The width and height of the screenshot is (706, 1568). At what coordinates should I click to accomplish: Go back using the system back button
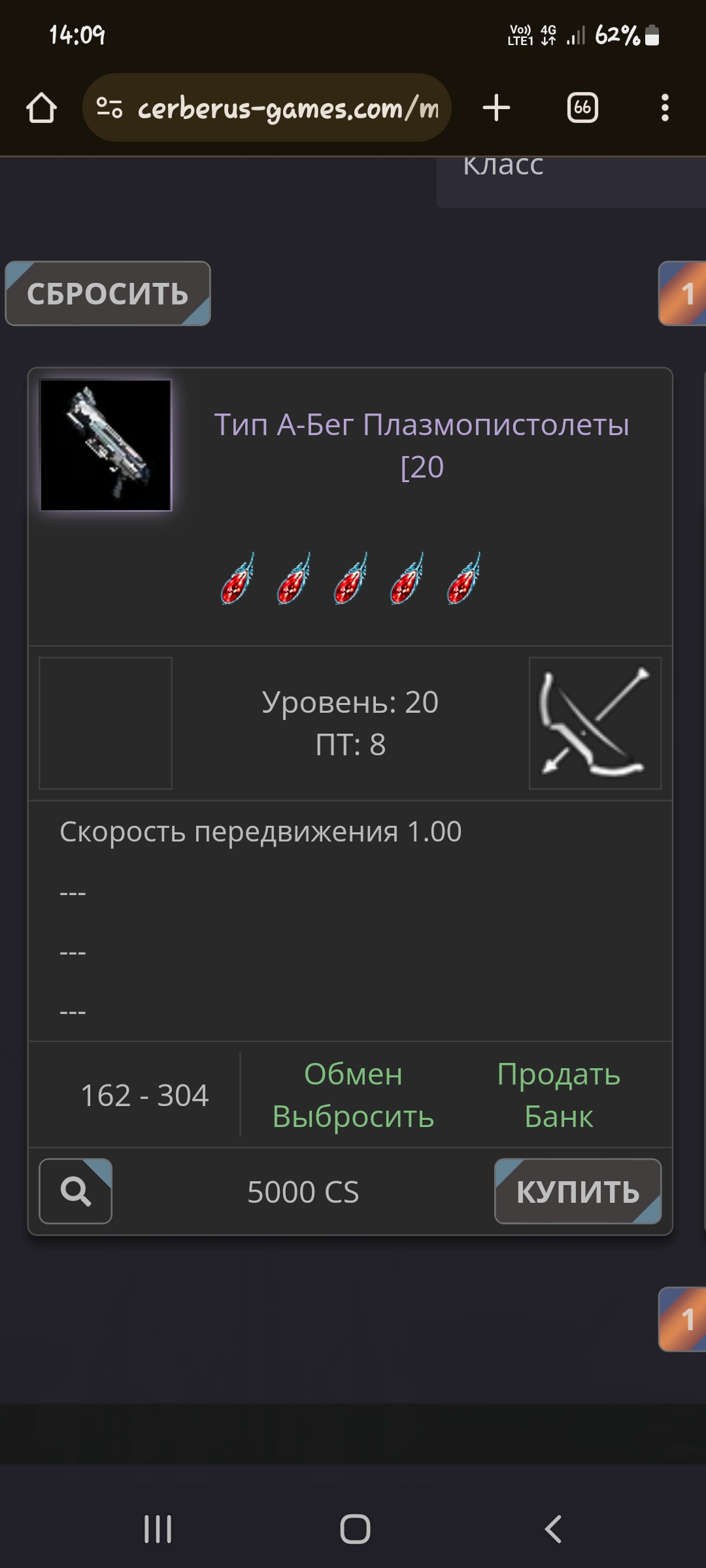pyautogui.click(x=553, y=1529)
